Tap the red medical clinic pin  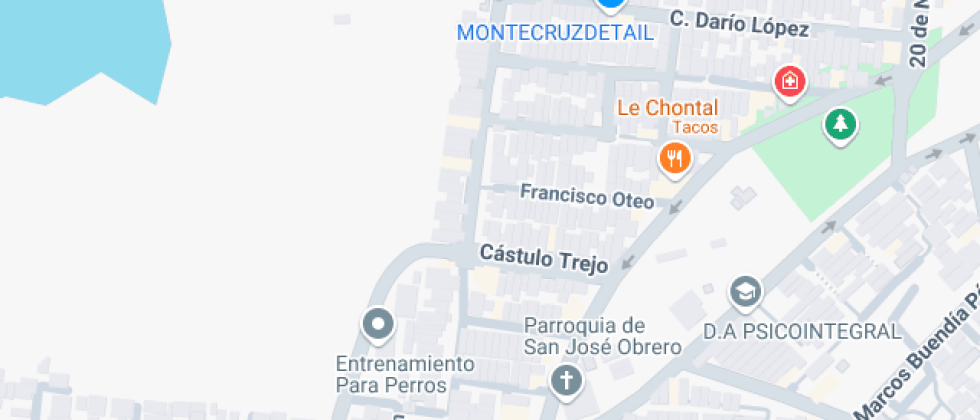point(790,82)
